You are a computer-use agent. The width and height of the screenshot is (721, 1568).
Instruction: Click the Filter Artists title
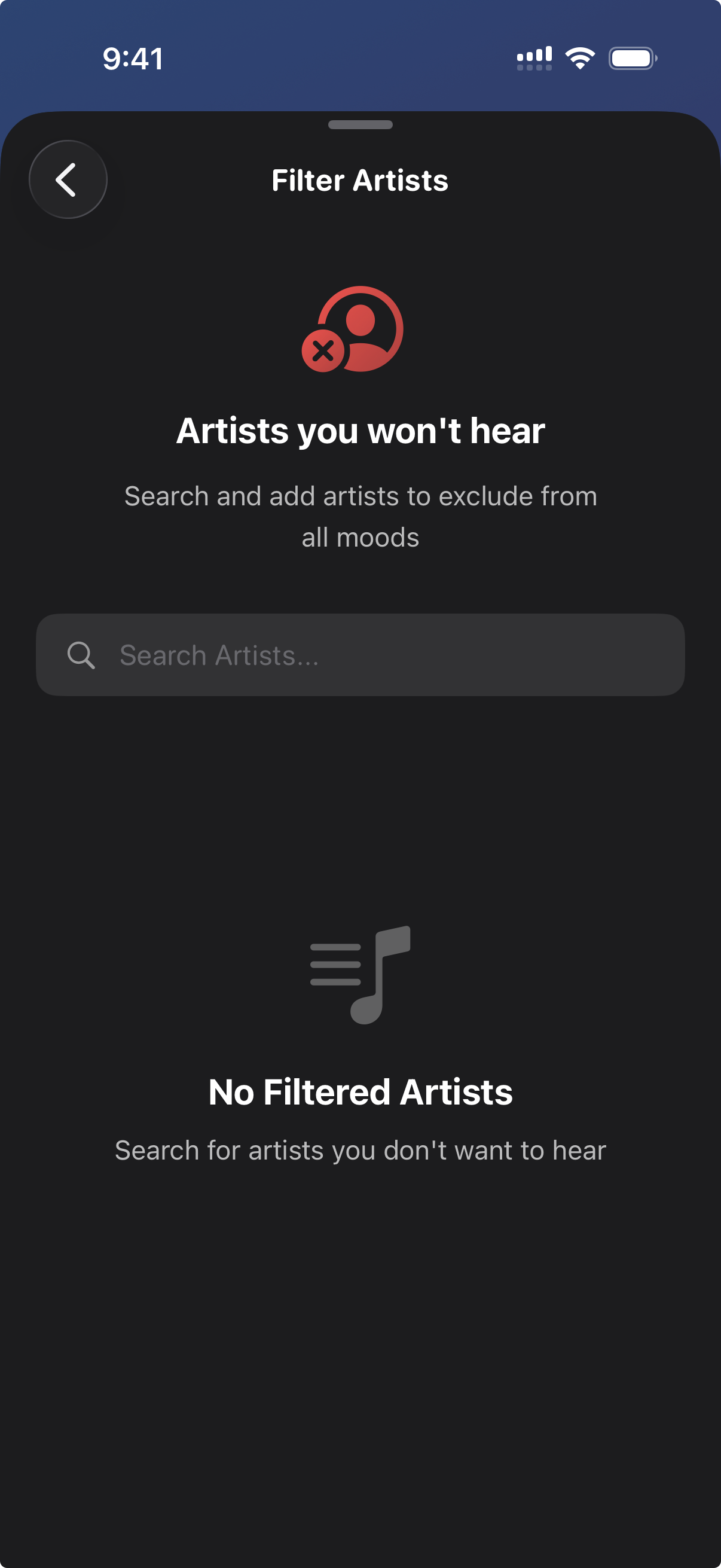click(359, 179)
